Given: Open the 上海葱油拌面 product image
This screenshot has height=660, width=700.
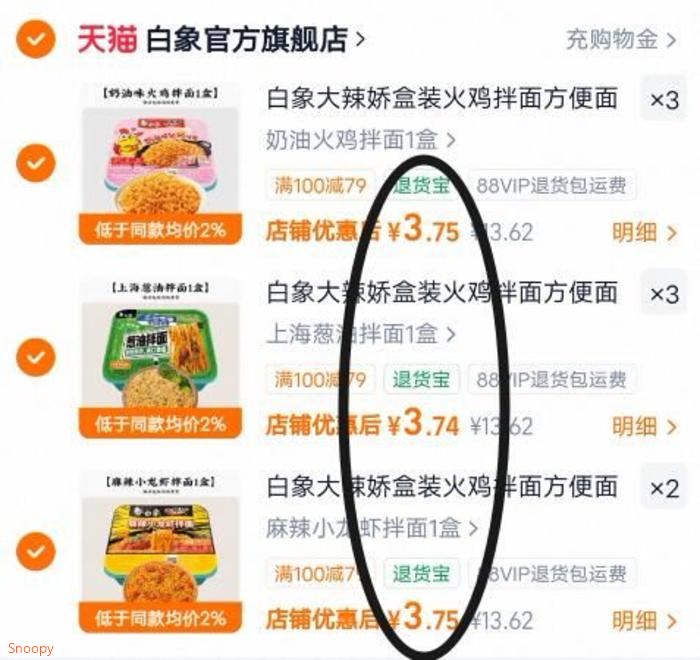Looking at the screenshot, I should (161, 358).
